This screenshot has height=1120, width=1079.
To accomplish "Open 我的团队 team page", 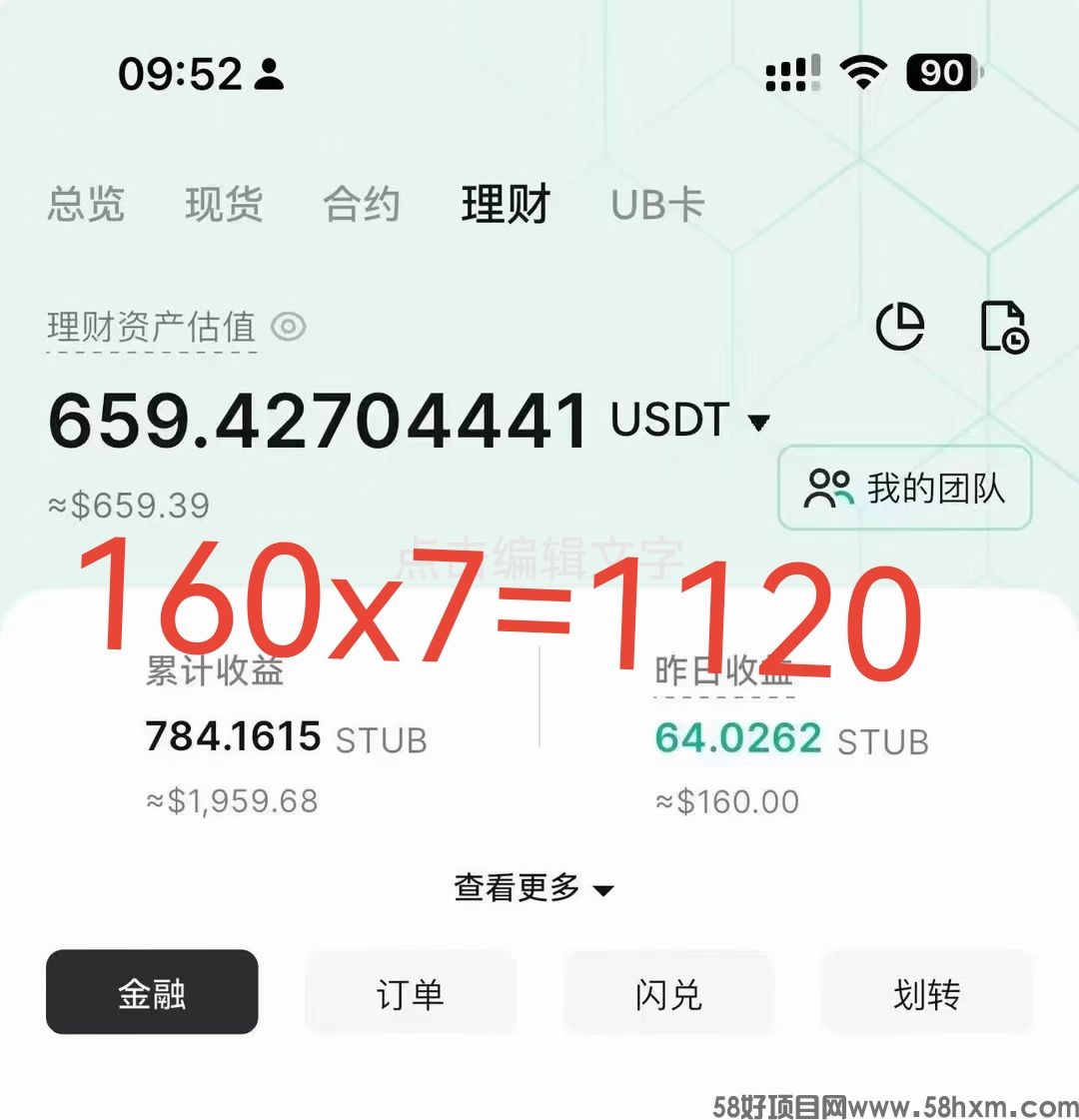I will (x=904, y=489).
